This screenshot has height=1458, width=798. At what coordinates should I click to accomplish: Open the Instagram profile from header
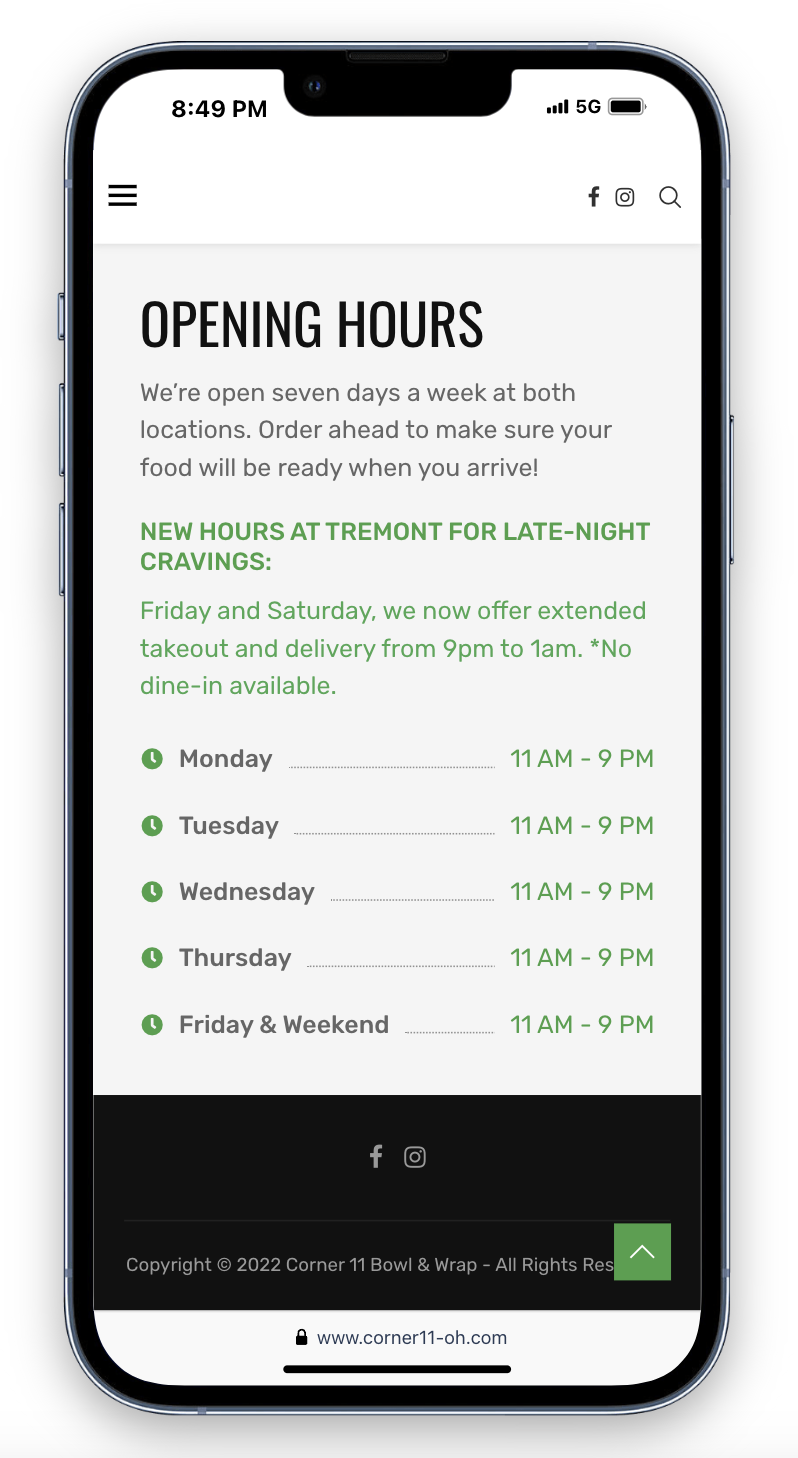625,197
